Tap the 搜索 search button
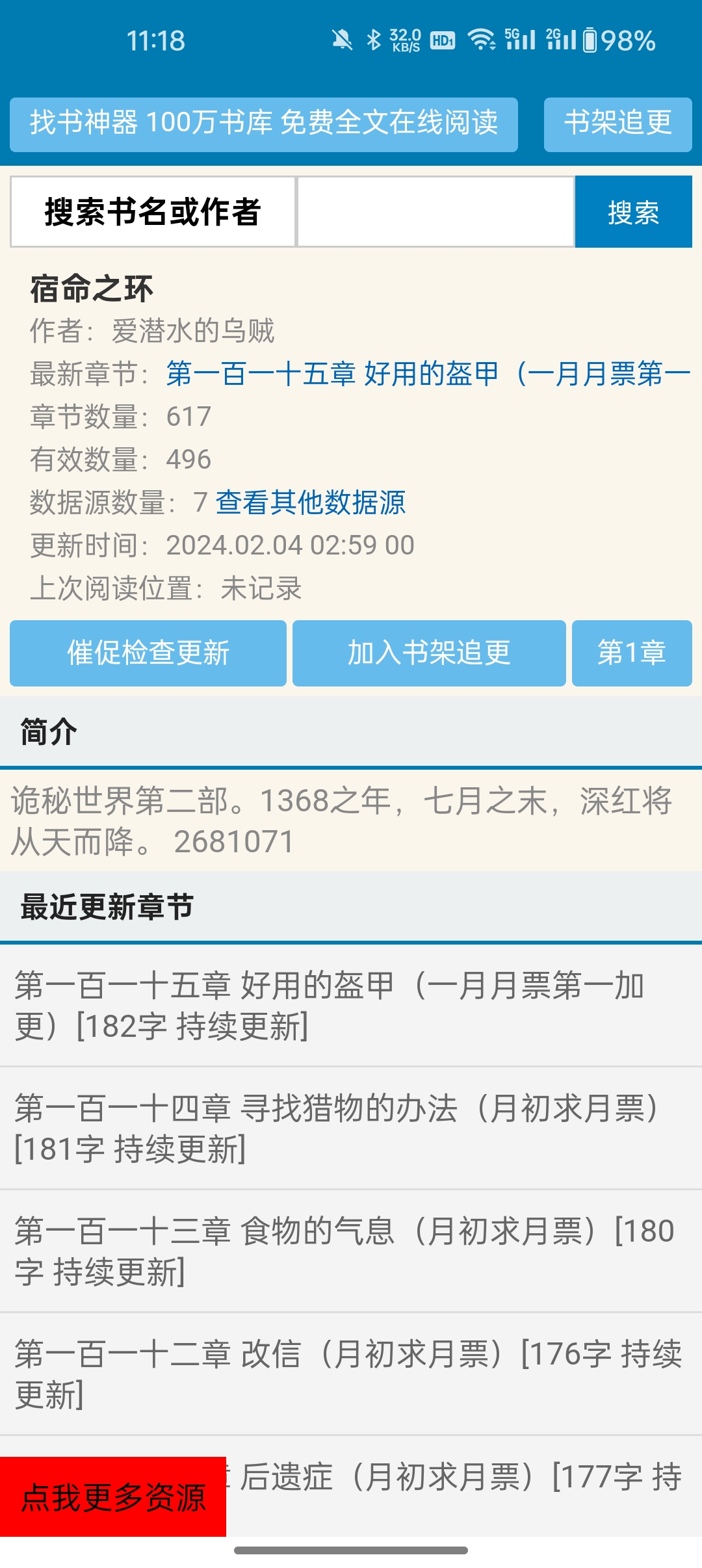 (x=633, y=212)
